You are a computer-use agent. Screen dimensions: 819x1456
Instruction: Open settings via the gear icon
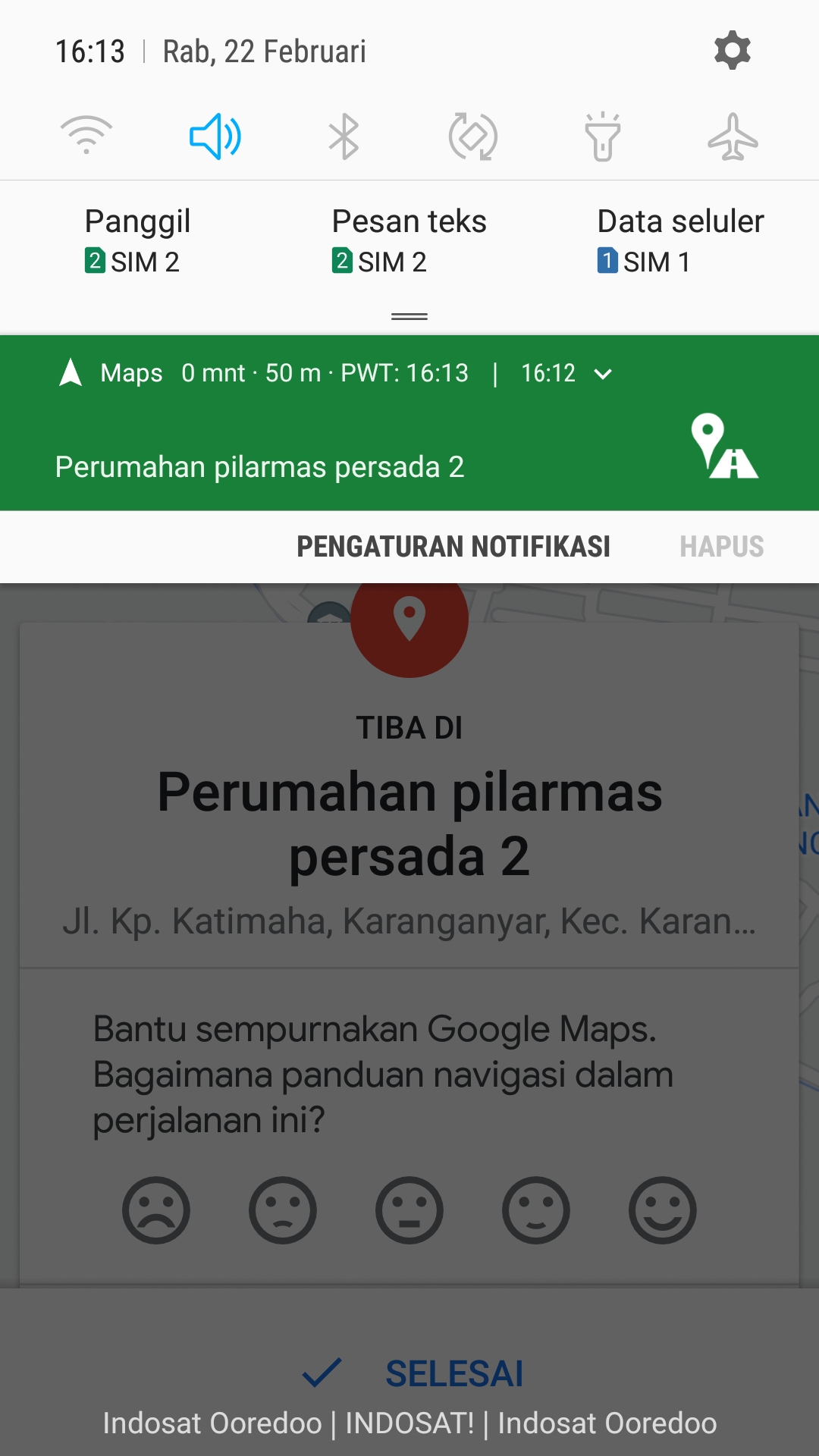click(732, 51)
